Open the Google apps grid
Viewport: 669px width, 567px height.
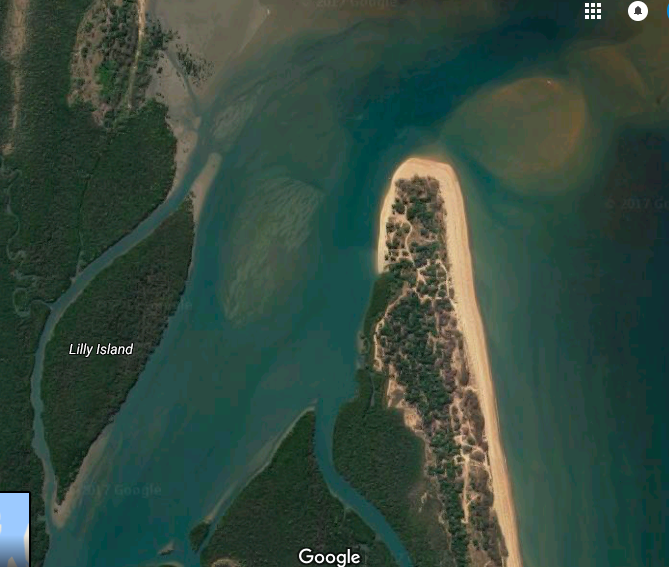(593, 11)
